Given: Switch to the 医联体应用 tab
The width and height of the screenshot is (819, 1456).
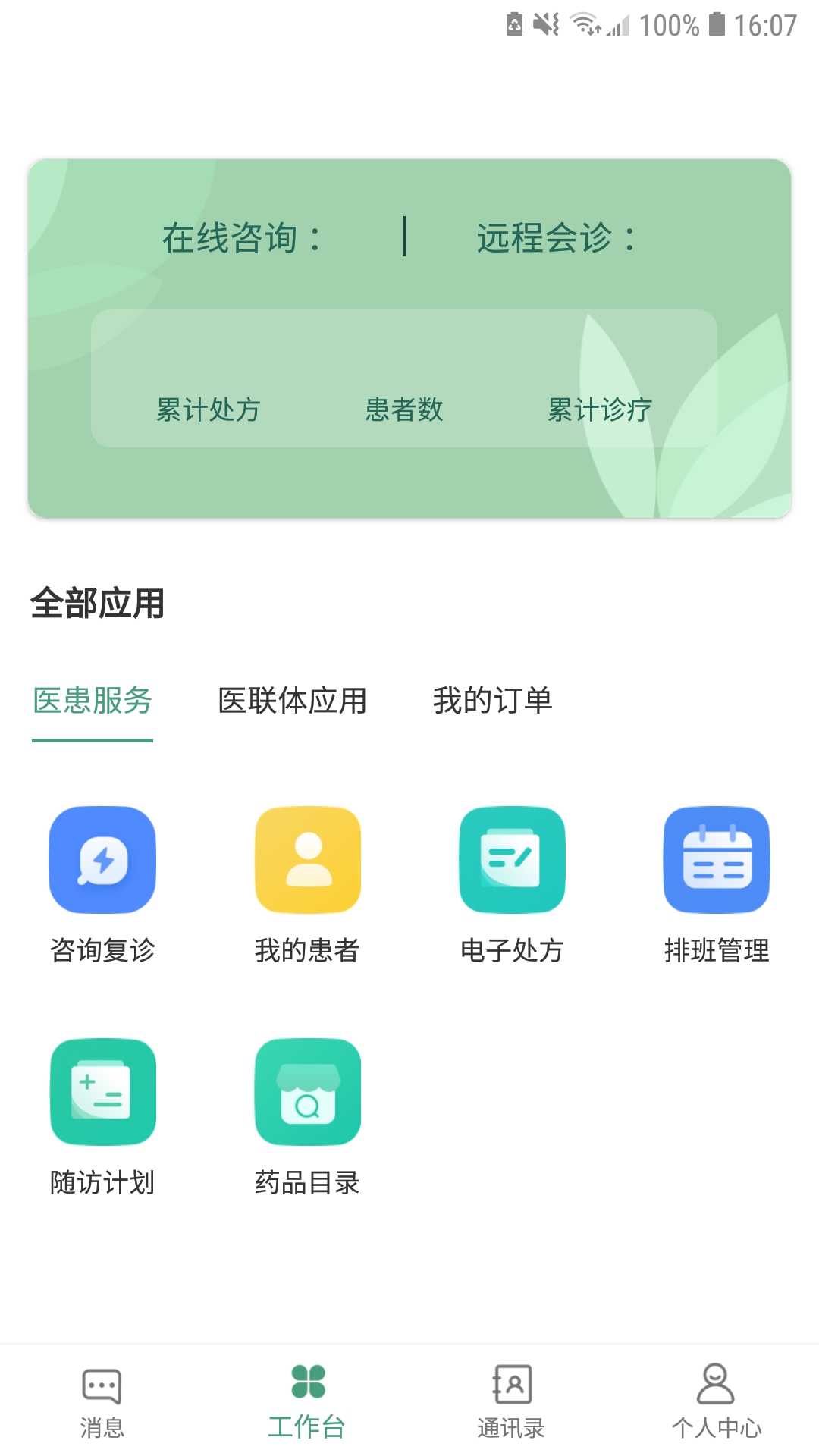Looking at the screenshot, I should 292,702.
